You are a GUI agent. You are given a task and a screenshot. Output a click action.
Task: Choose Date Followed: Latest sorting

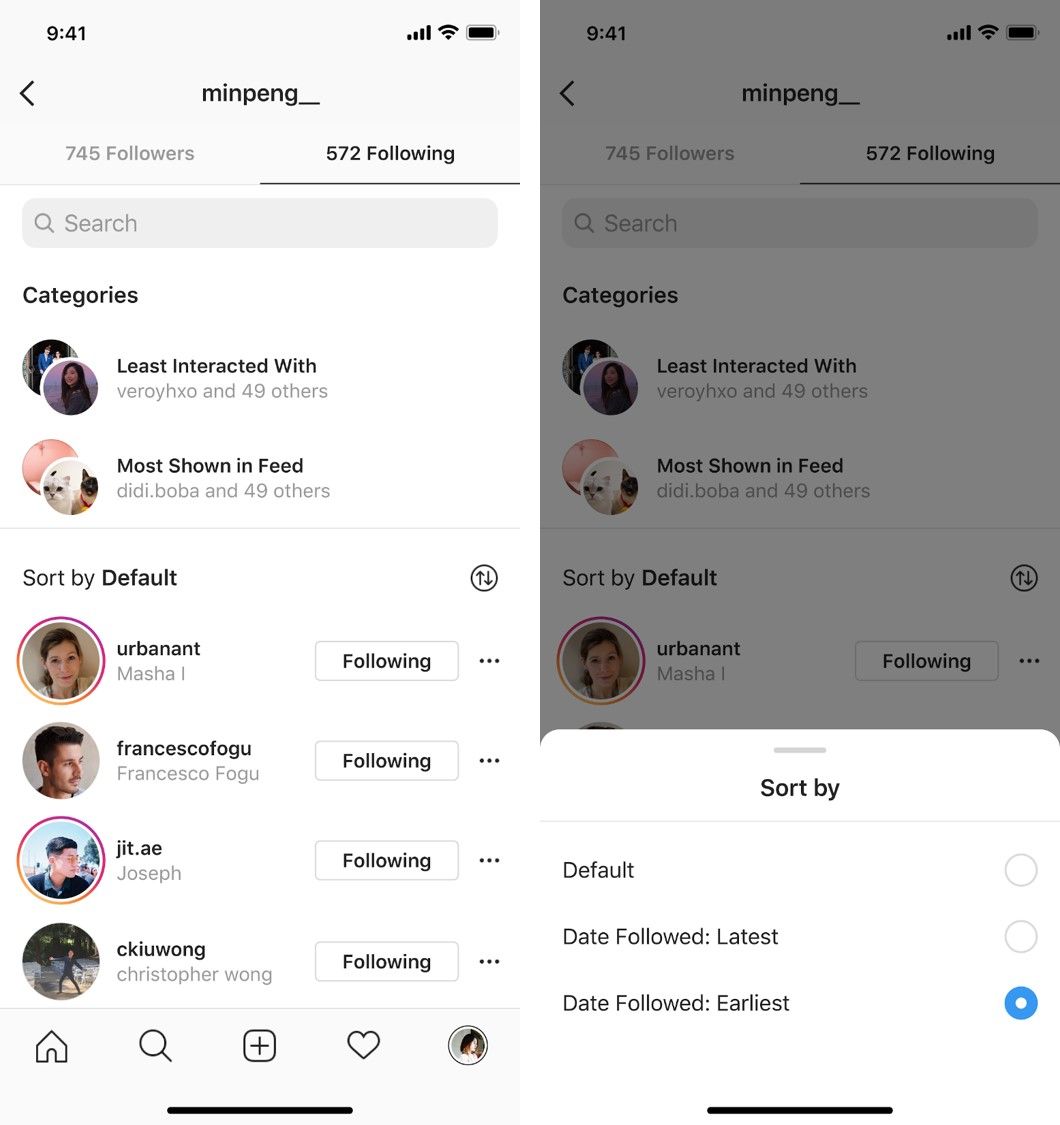point(1020,937)
